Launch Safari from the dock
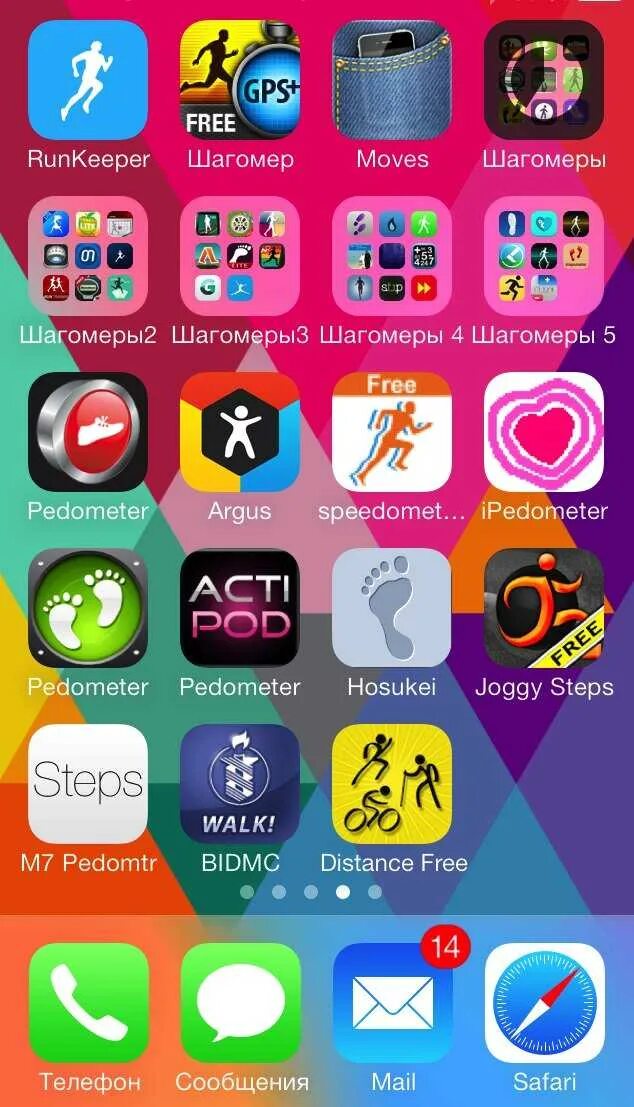 click(x=544, y=1003)
